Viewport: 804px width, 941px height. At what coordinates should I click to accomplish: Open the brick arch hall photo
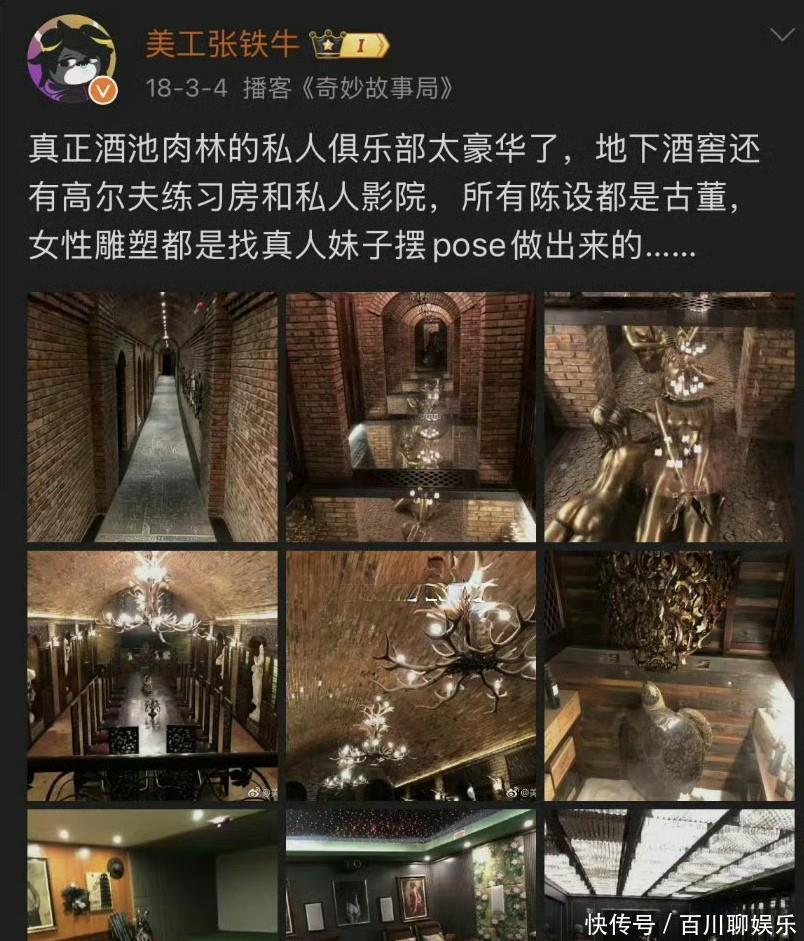(410, 417)
